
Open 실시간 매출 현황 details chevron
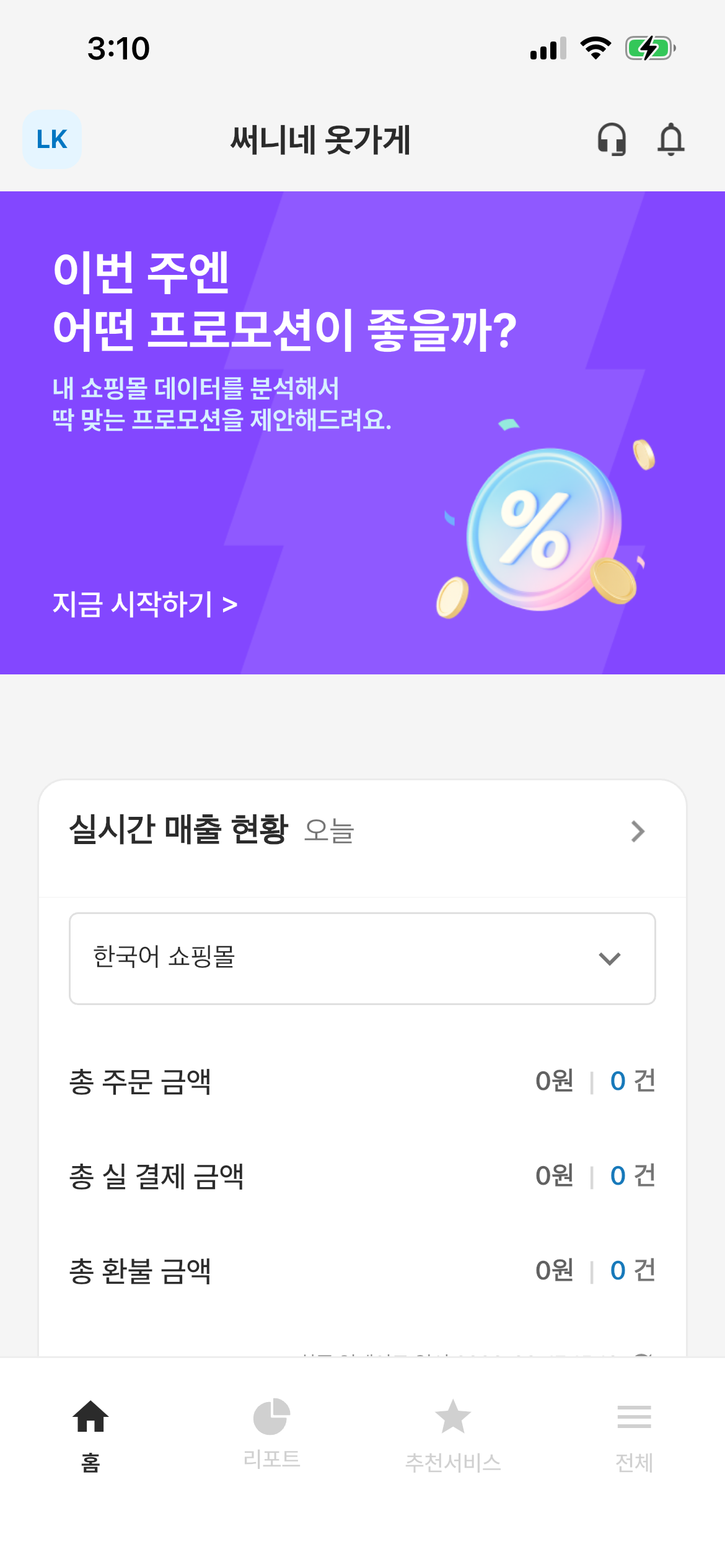coord(638,831)
